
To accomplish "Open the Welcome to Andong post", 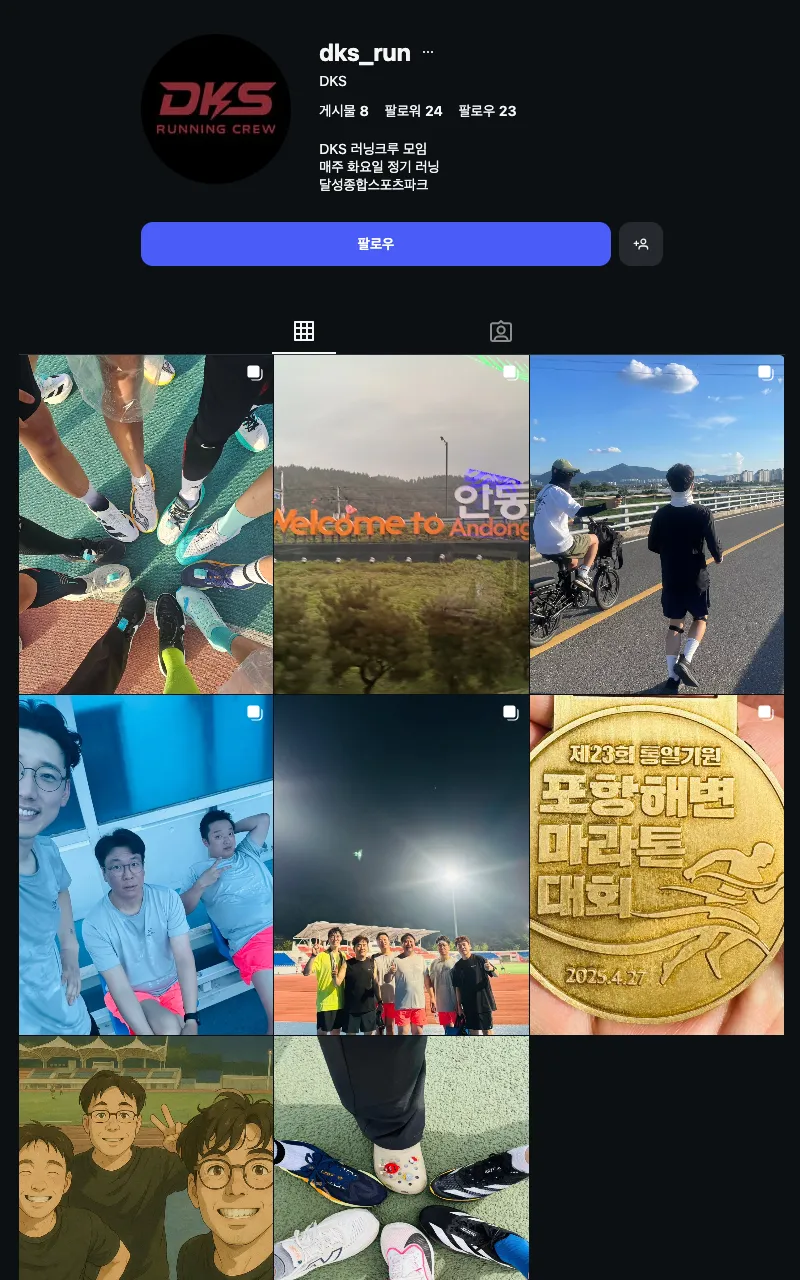I will coord(401,524).
